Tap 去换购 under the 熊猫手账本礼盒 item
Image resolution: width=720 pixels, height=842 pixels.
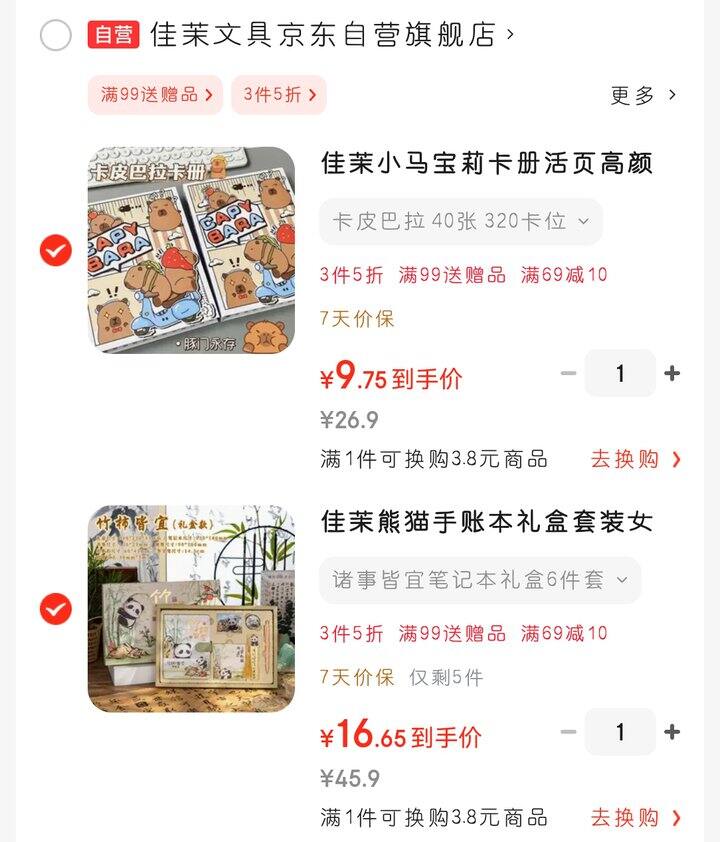pyautogui.click(x=635, y=817)
